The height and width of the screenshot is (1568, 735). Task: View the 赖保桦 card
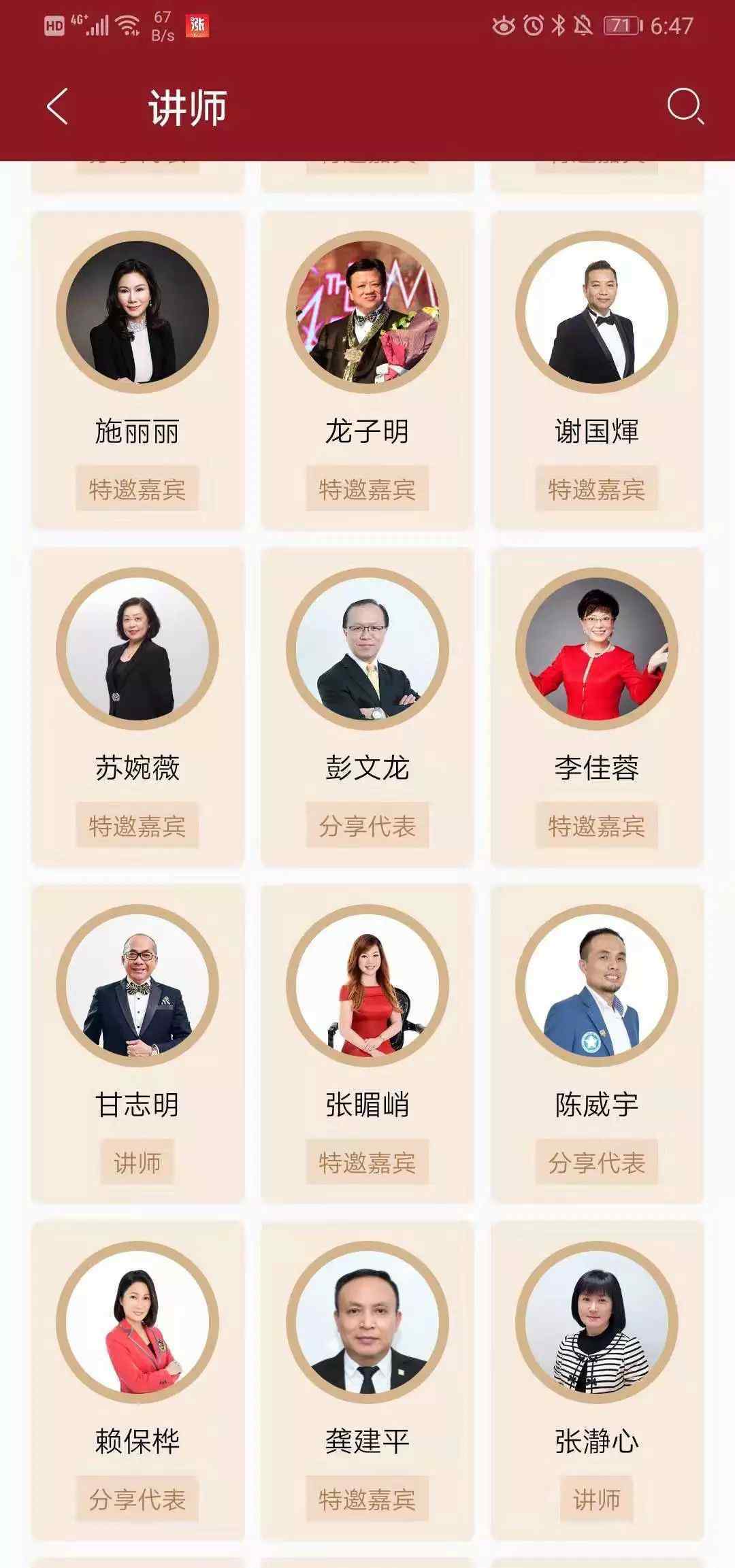137,1380
